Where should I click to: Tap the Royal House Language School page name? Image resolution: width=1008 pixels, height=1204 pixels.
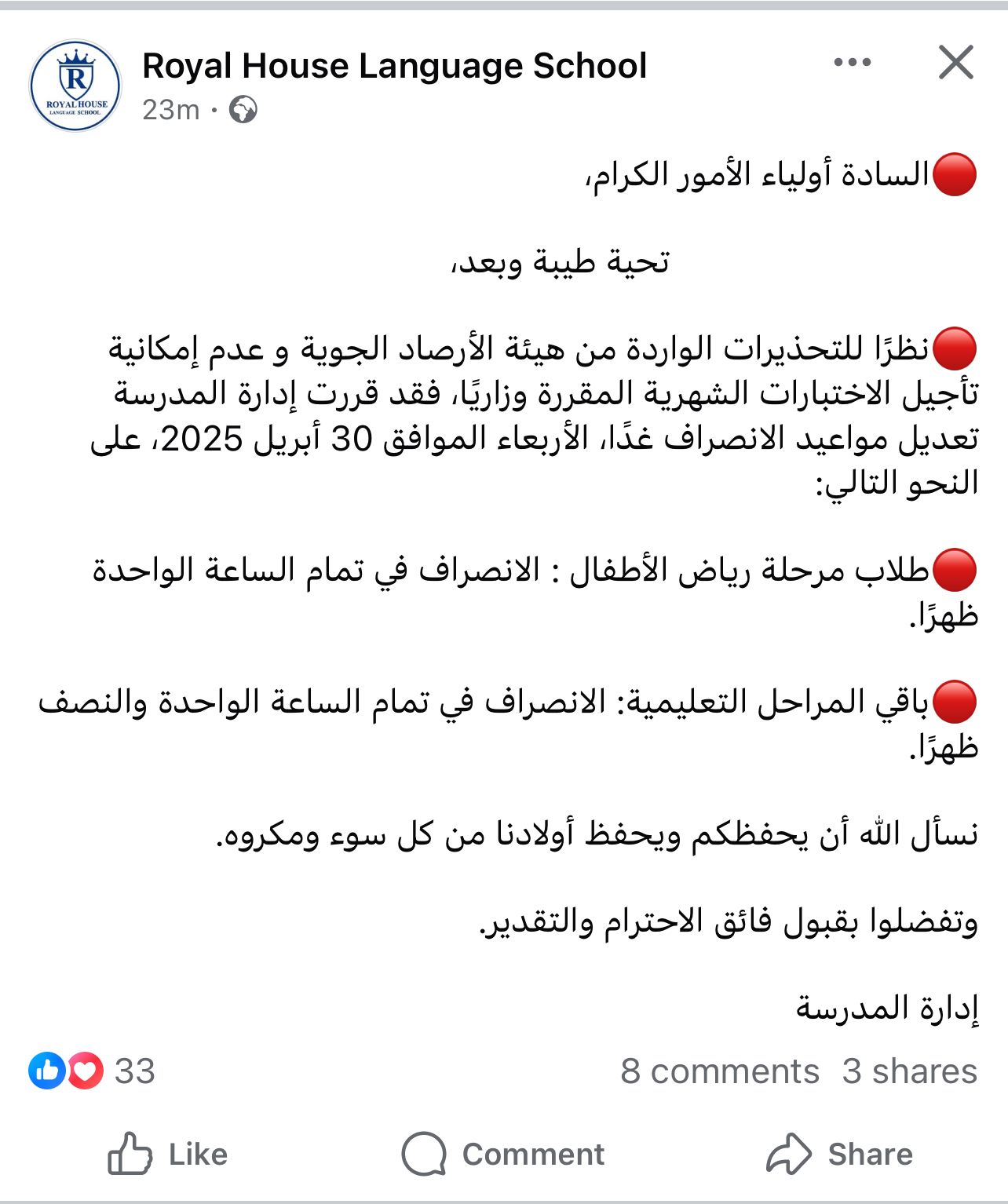(x=394, y=66)
